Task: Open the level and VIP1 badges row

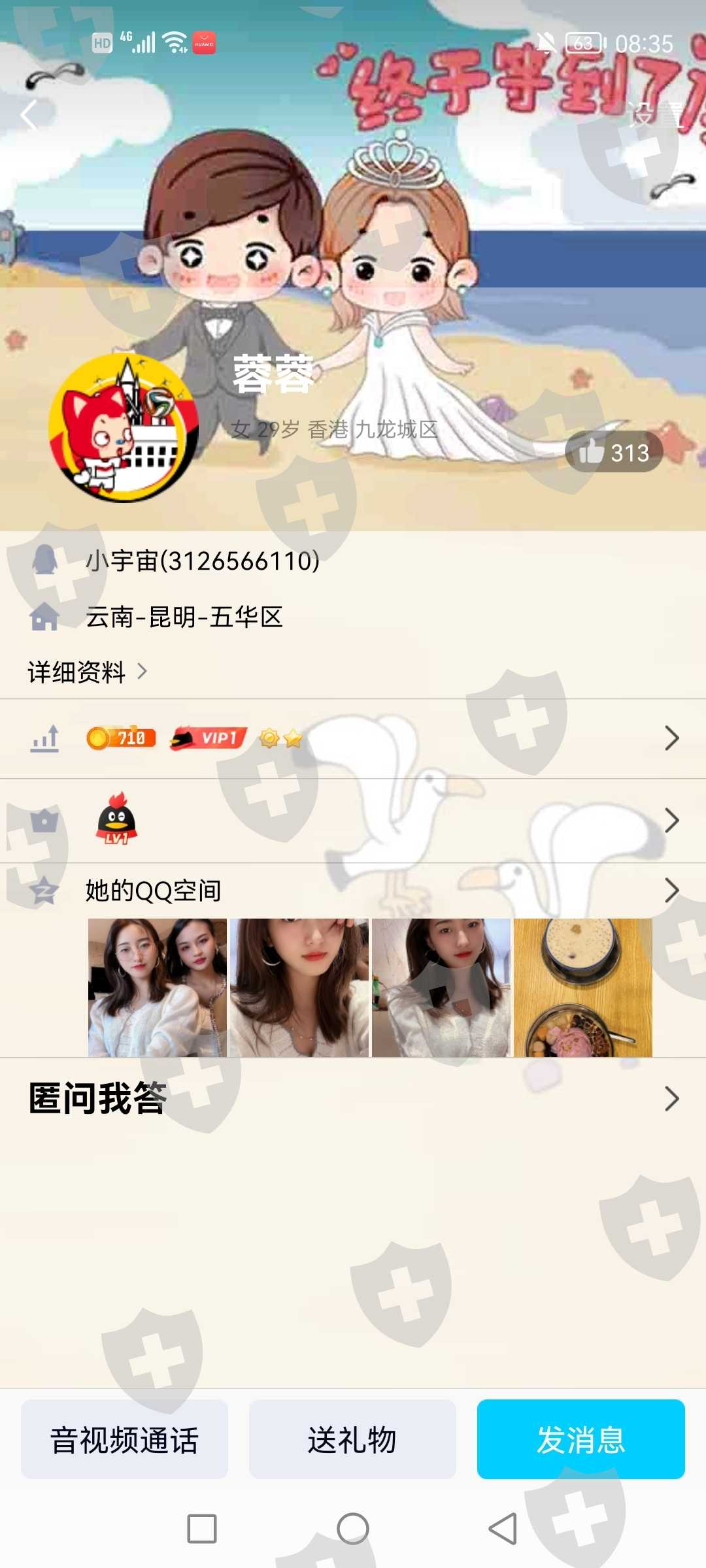Action: coord(353,738)
